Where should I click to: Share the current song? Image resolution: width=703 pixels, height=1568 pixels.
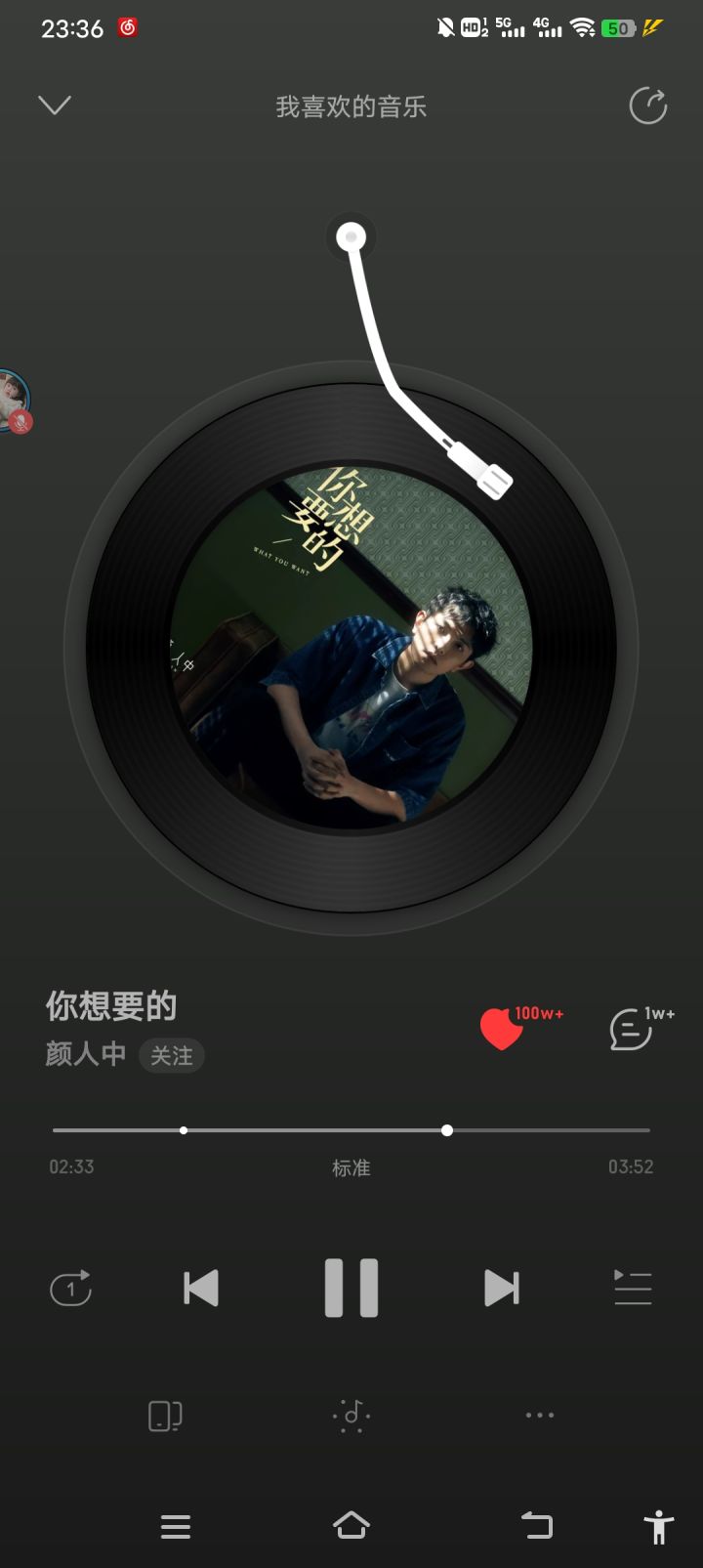coord(648,106)
